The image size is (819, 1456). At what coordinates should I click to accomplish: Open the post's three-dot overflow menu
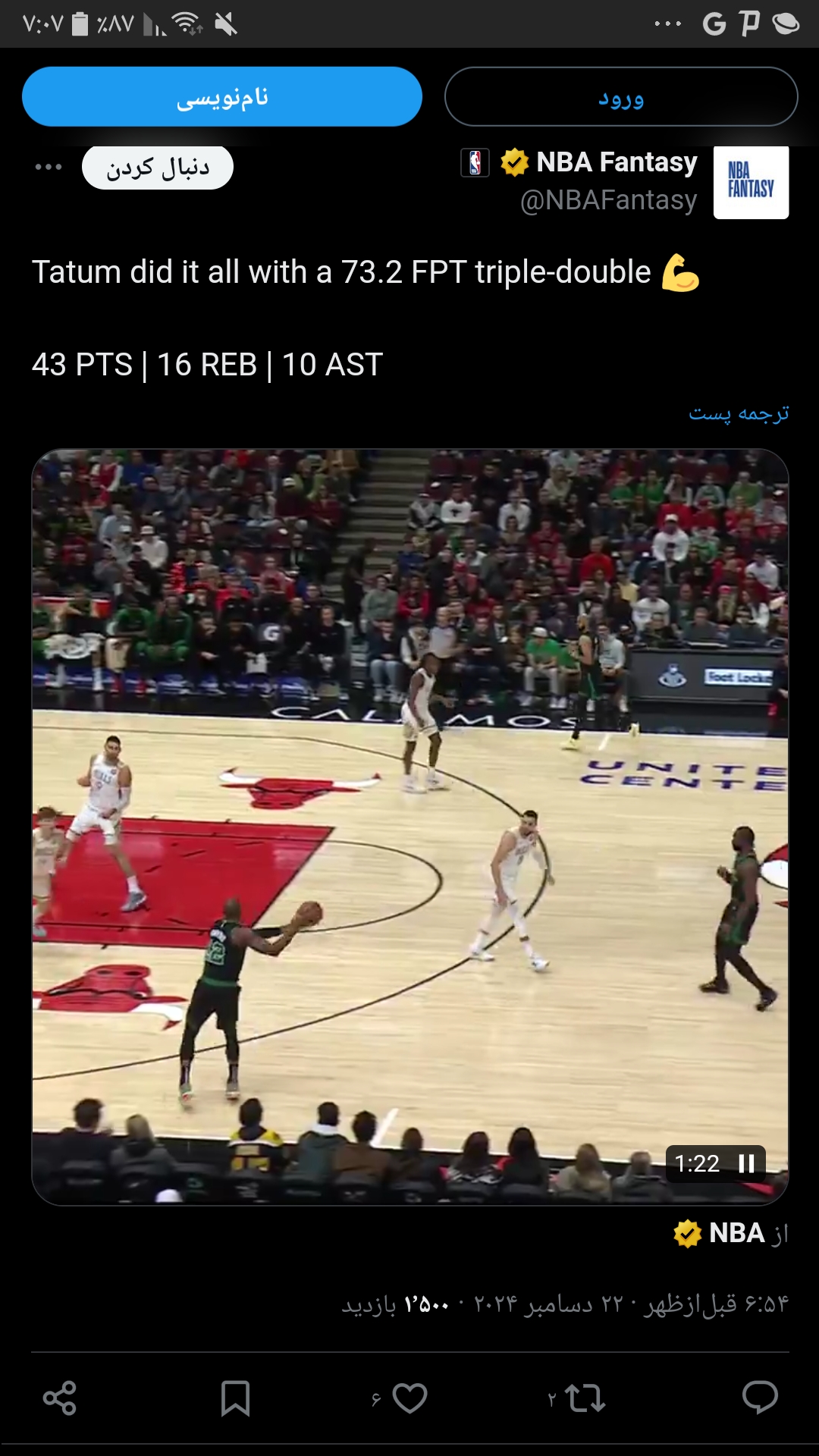click(49, 167)
